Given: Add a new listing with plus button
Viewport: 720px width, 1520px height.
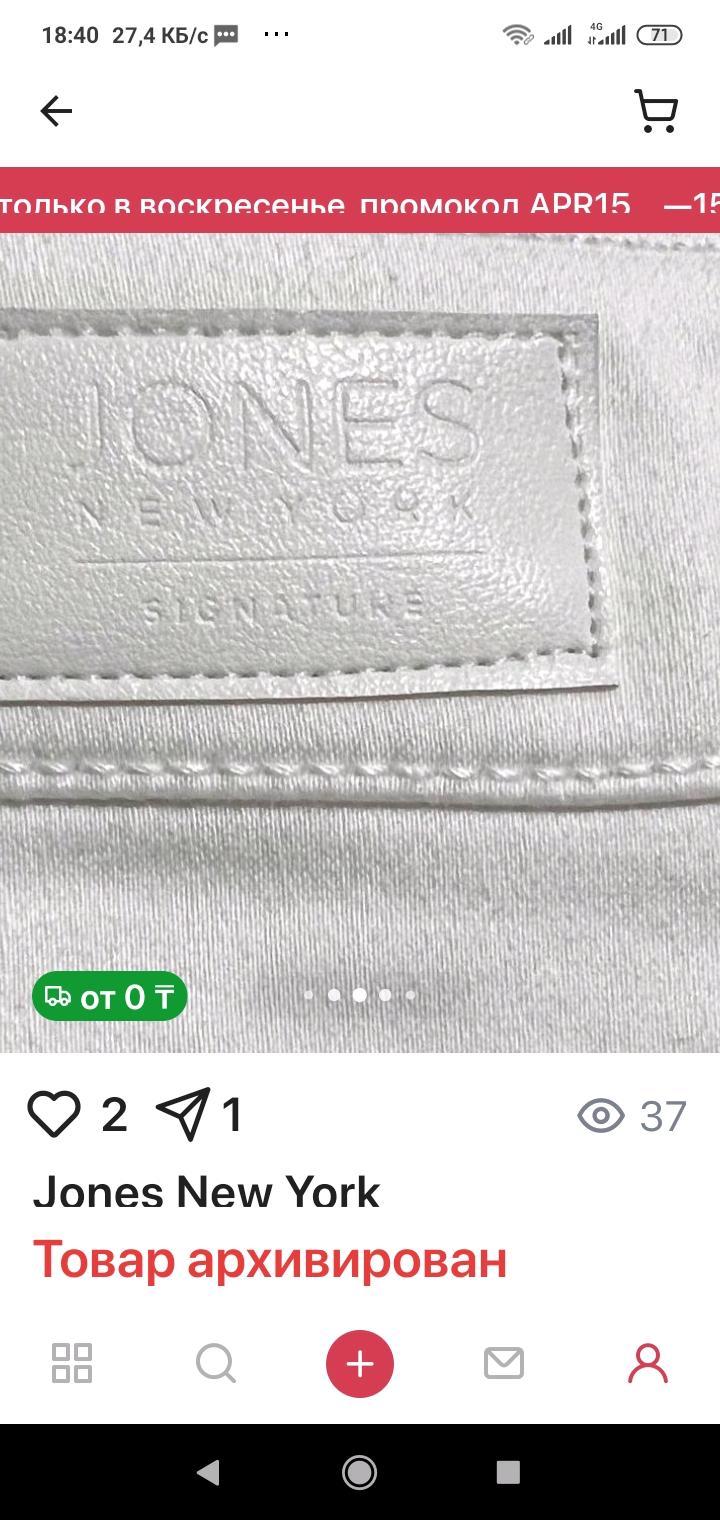Looking at the screenshot, I should point(360,1363).
